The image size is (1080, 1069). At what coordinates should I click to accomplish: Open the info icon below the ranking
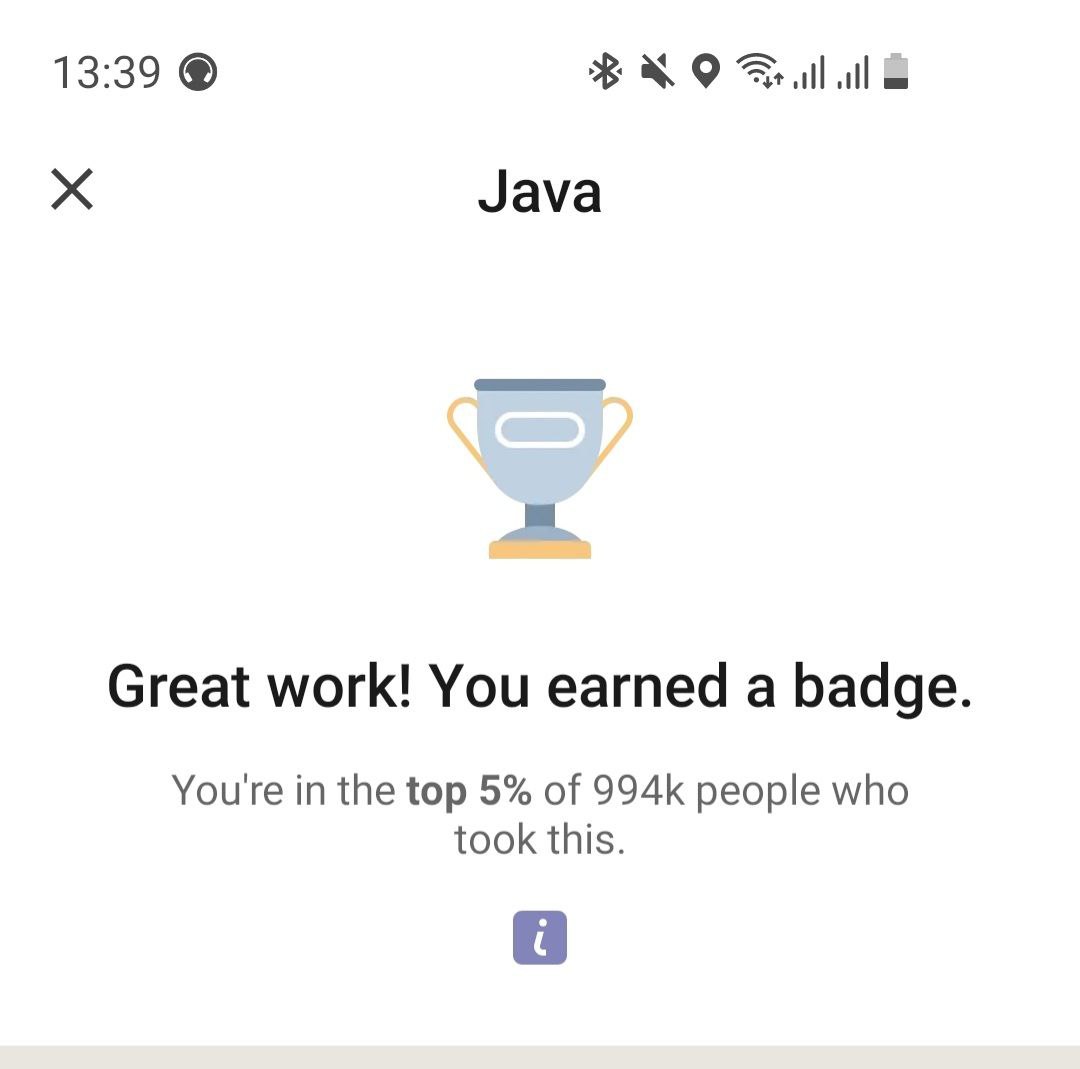click(x=540, y=938)
